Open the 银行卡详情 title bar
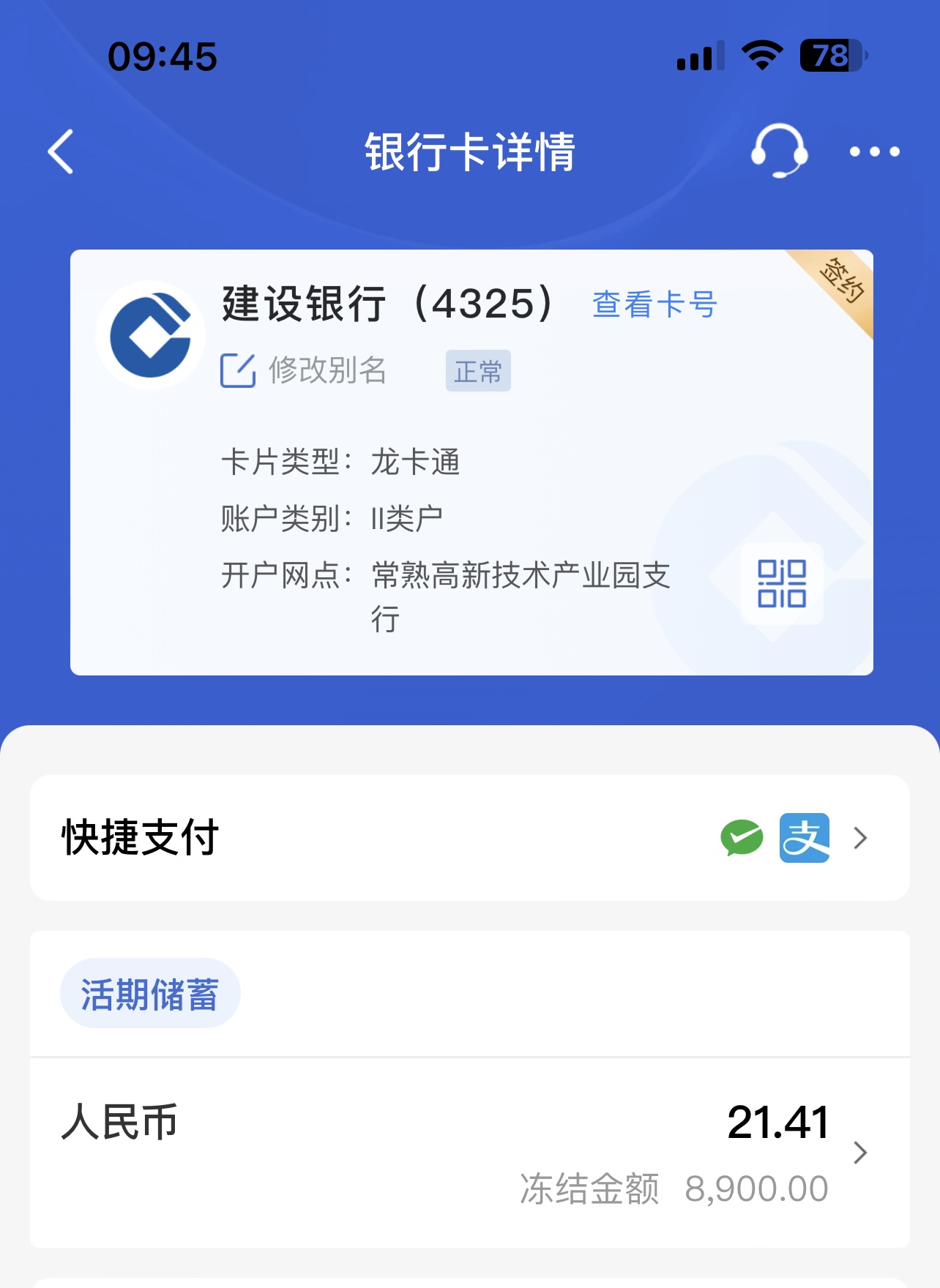 point(470,151)
